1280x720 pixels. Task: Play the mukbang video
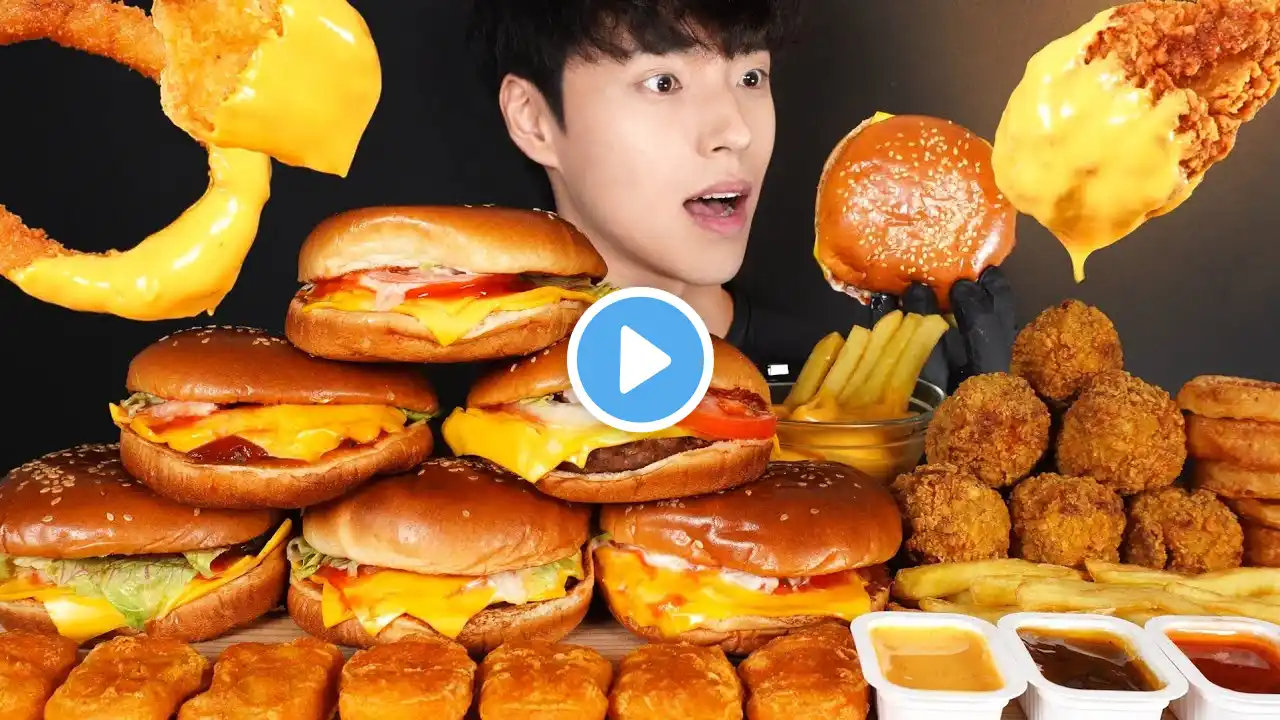[x=640, y=360]
